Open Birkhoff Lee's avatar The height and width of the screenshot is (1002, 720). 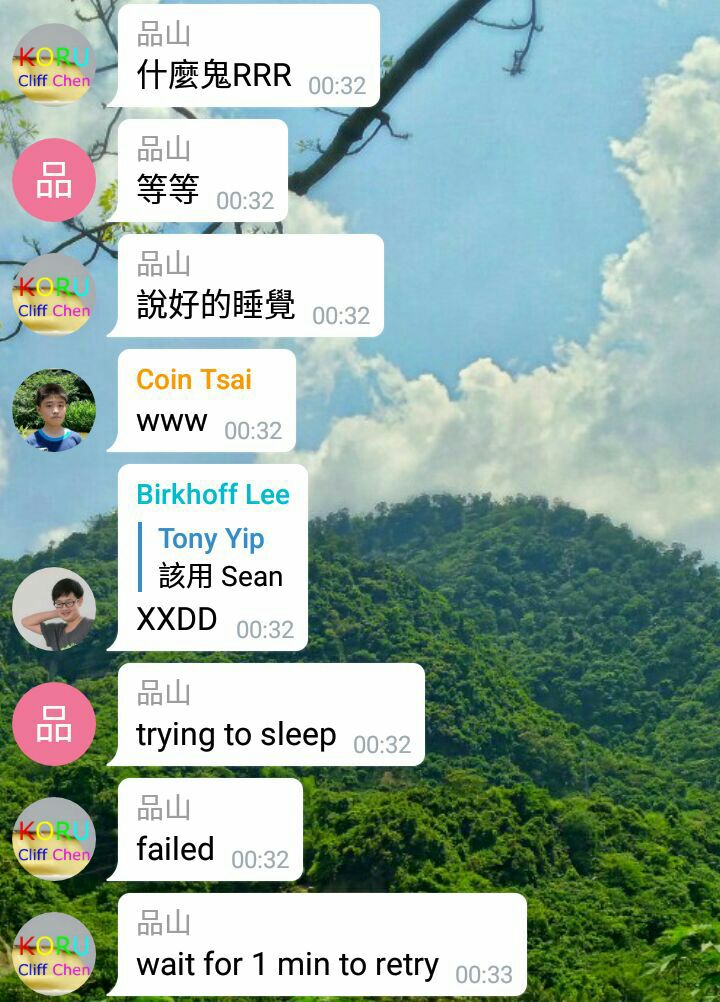click(x=54, y=609)
